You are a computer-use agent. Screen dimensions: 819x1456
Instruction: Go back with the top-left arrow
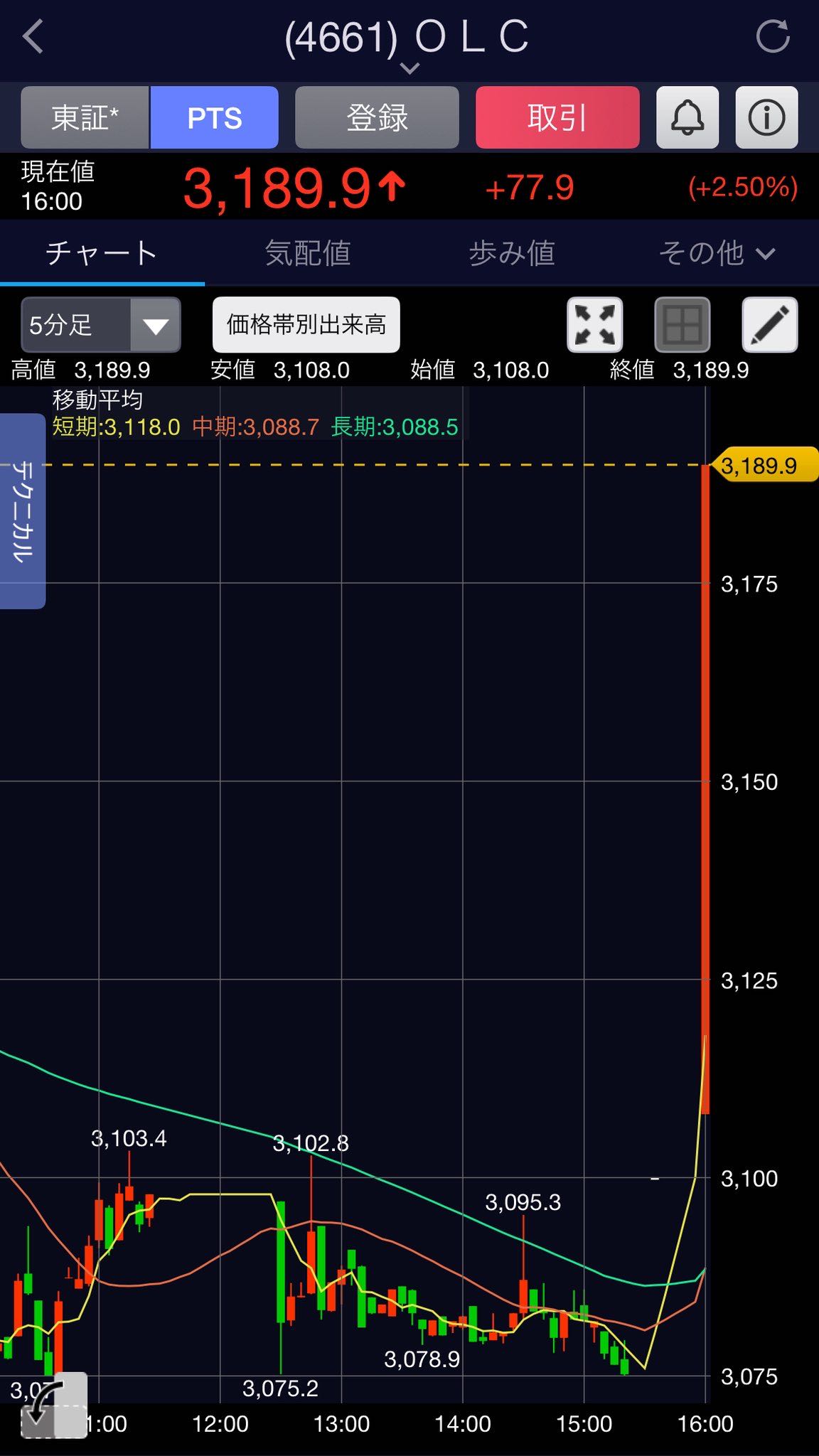click(33, 37)
